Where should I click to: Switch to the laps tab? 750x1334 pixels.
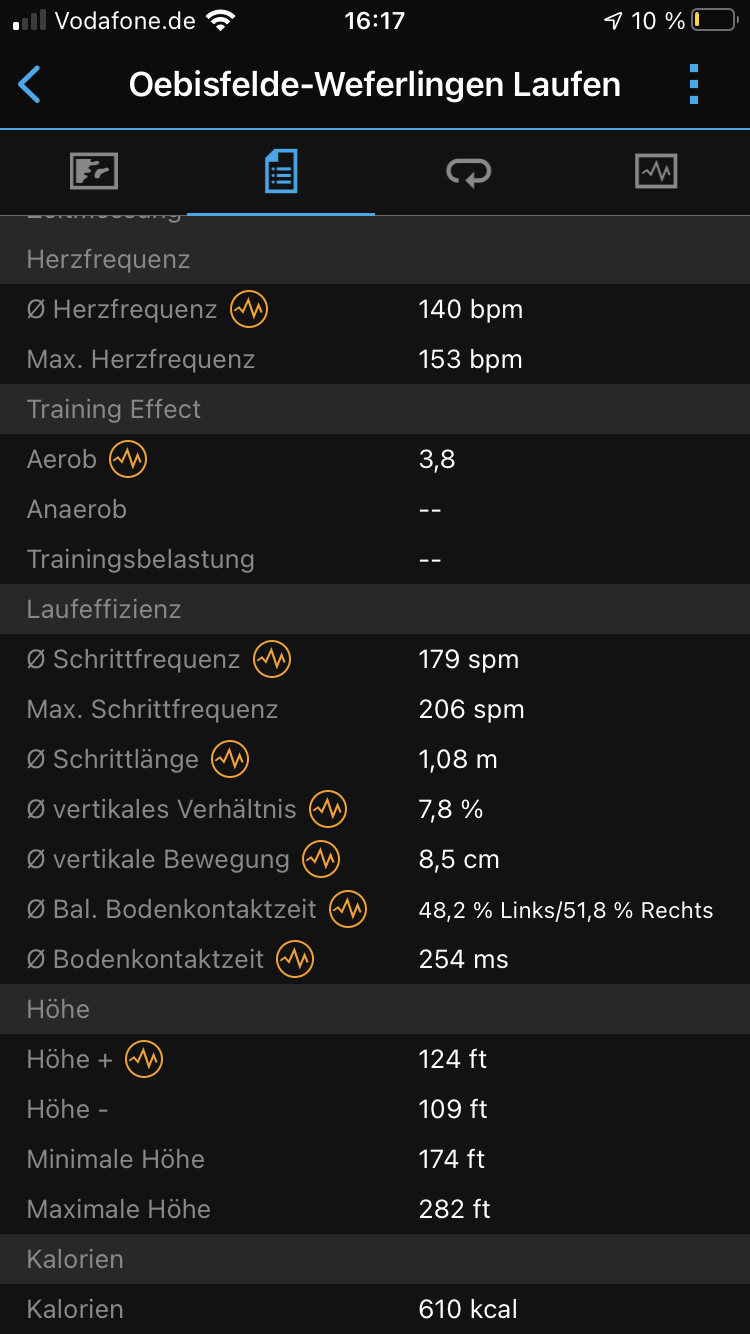tap(468, 172)
